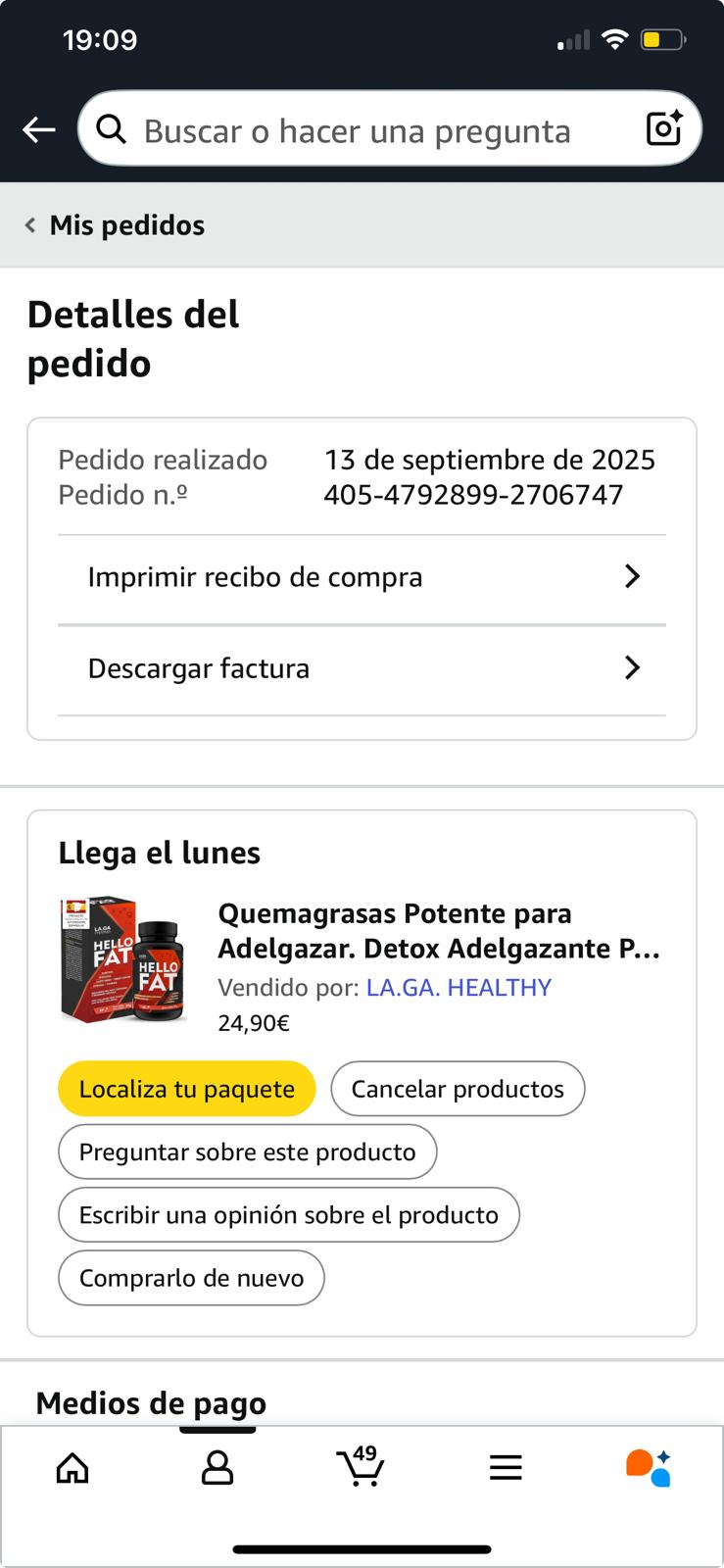Open the Quemagrasas Potente product title
This screenshot has height=1568, width=724.
point(439,931)
